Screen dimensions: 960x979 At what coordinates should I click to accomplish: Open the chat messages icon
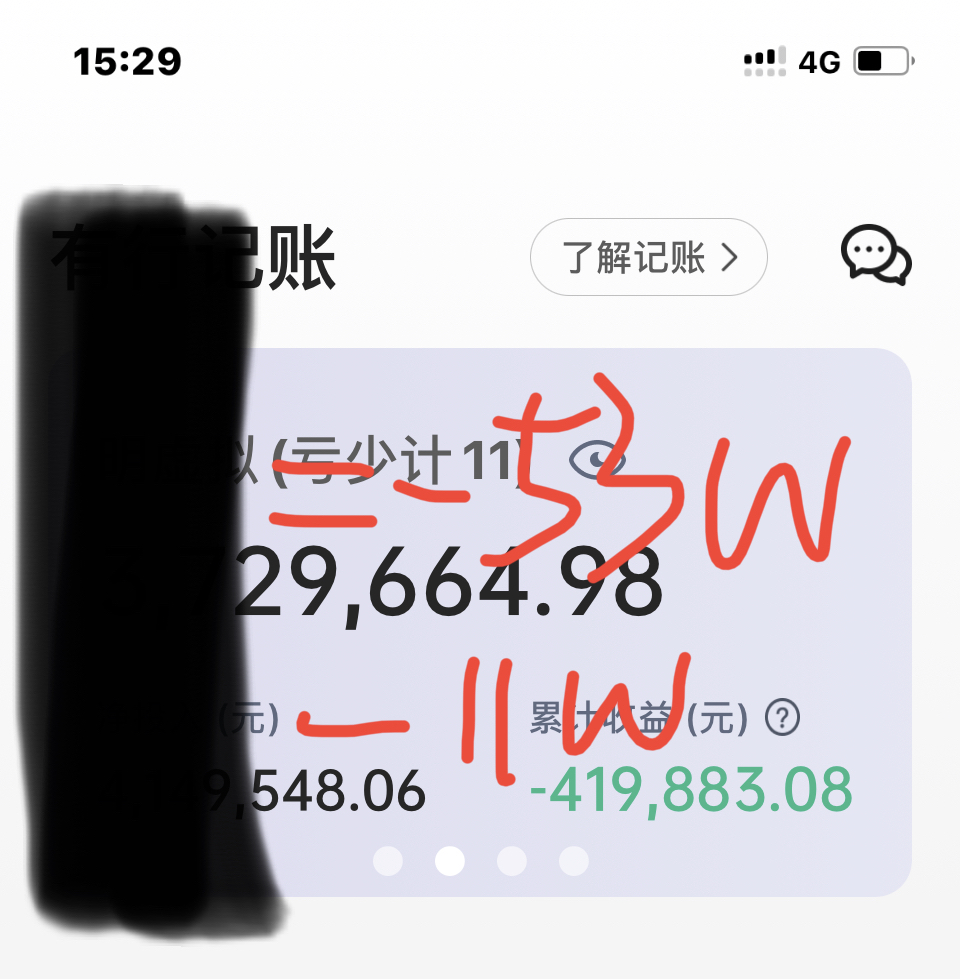coord(875,255)
